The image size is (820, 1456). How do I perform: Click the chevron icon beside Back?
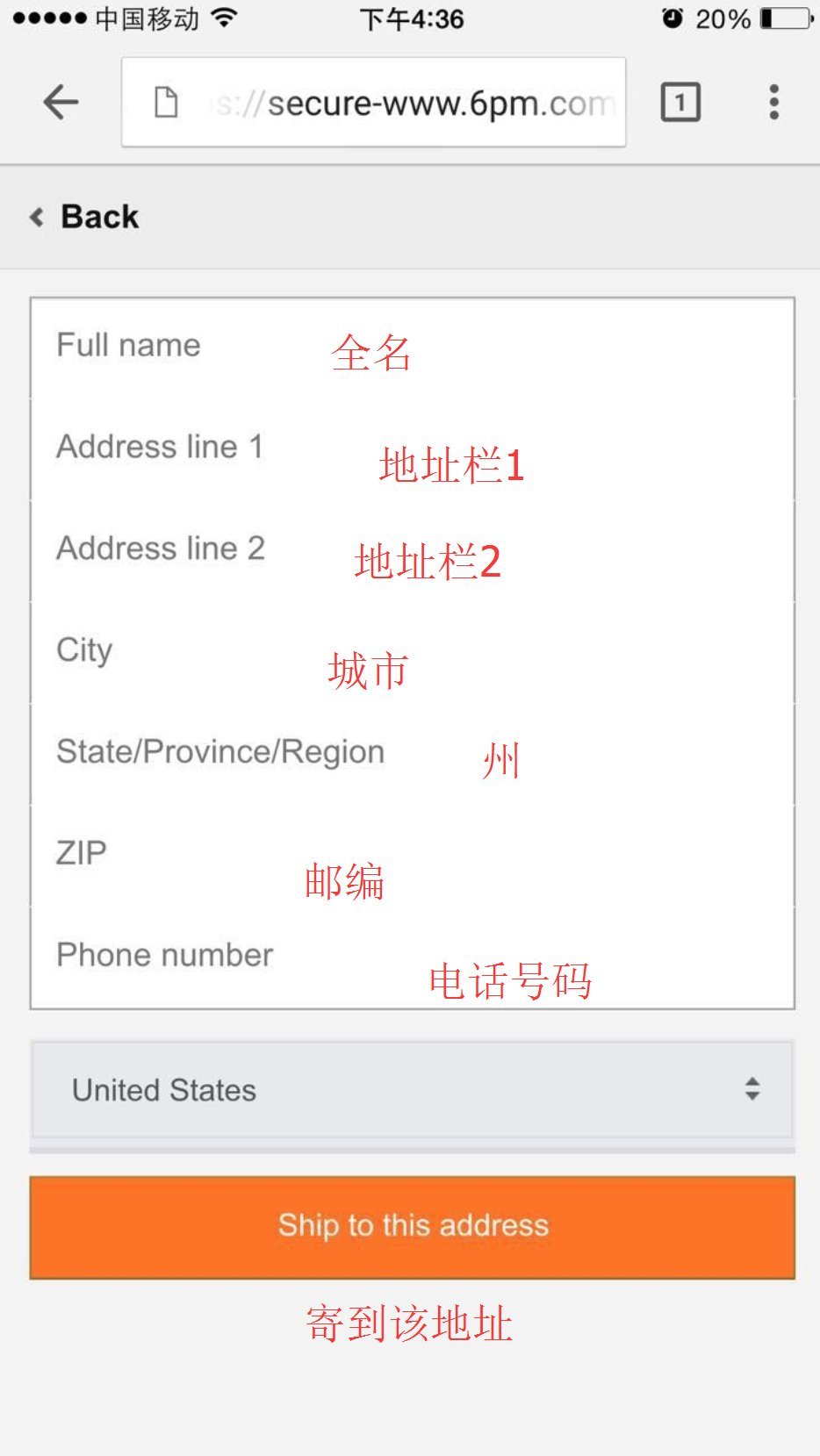(x=35, y=216)
